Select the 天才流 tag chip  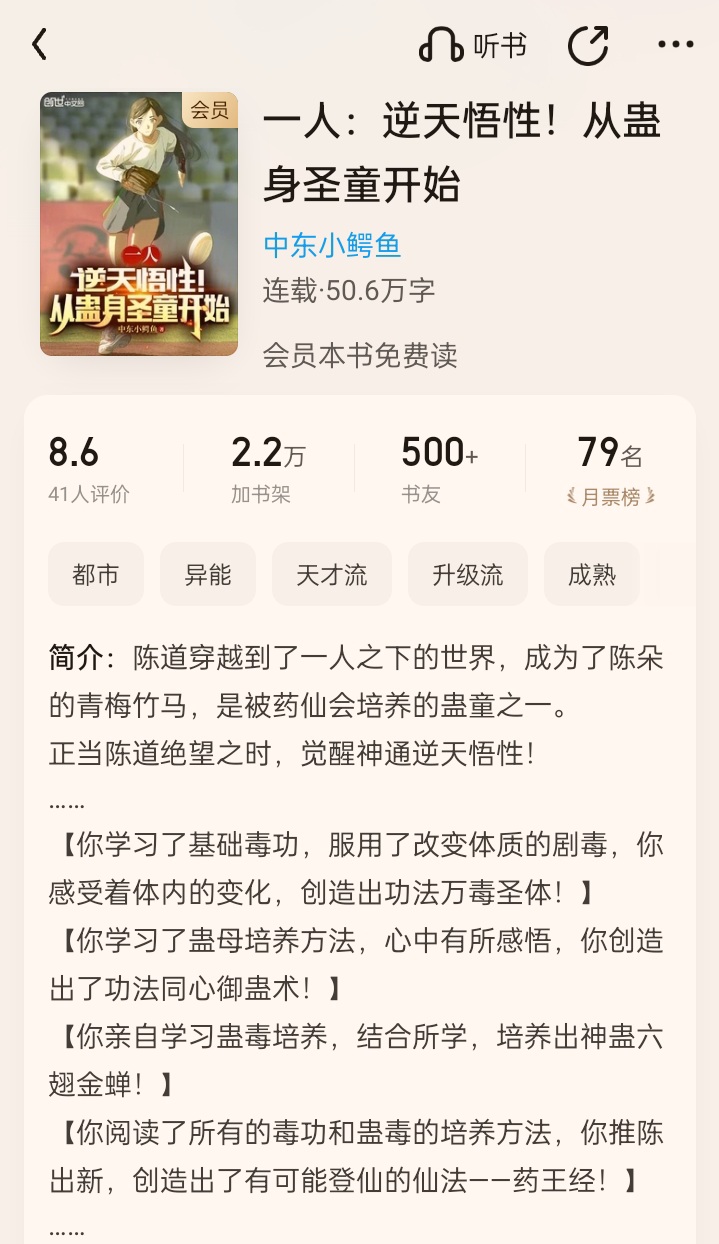click(332, 574)
